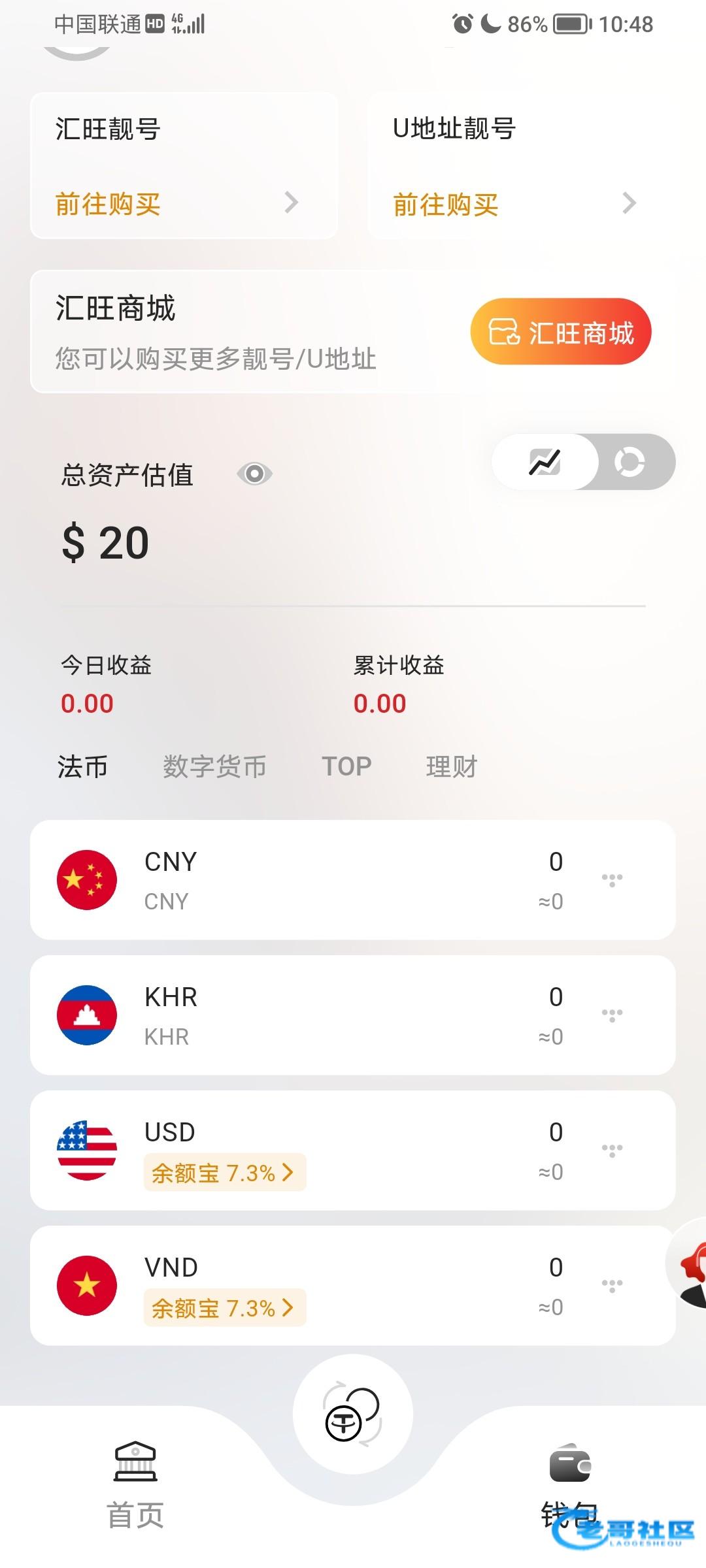
Task: Open more options for CNY
Action: coord(612,880)
